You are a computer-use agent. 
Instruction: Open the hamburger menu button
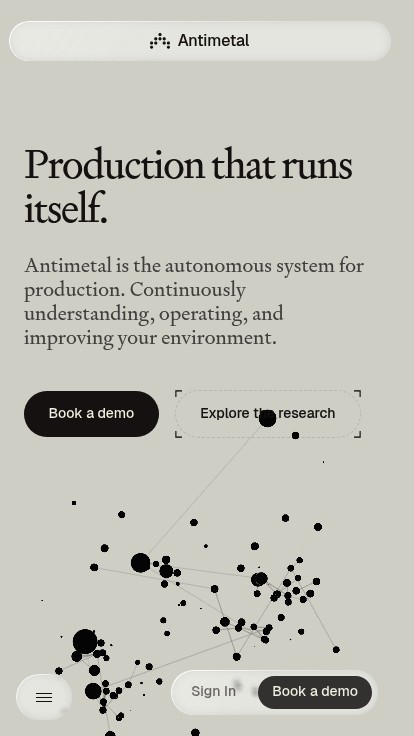(x=44, y=697)
